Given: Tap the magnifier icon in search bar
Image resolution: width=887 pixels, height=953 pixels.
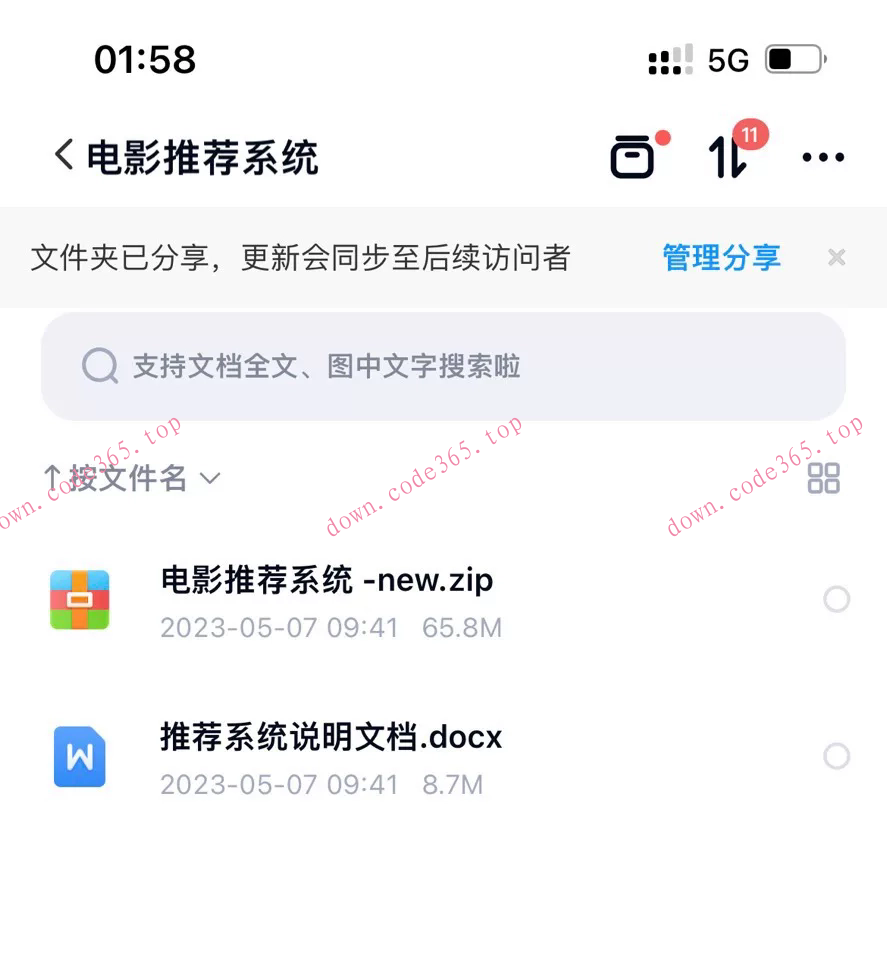Looking at the screenshot, I should tap(99, 366).
